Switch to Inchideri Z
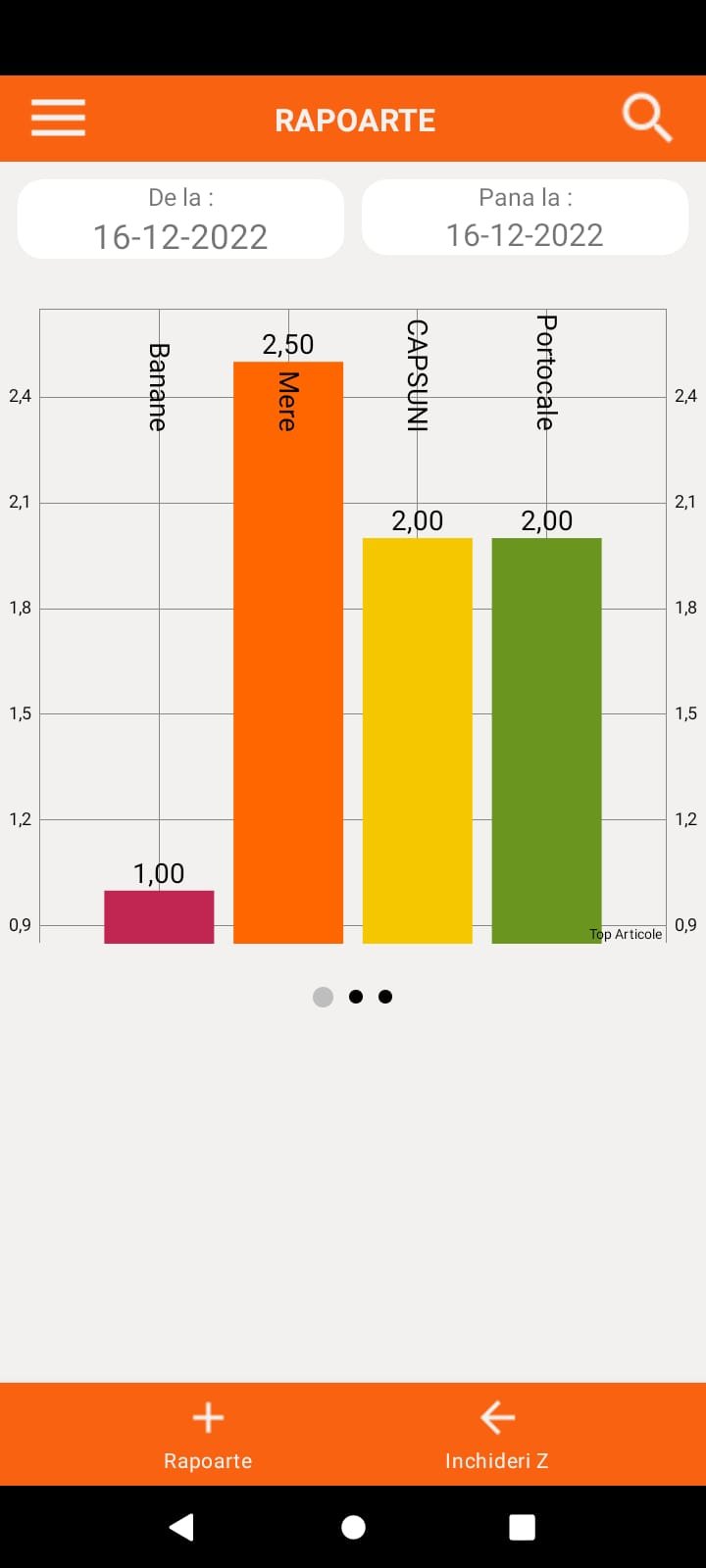Screen dimensions: 706x1568 pos(497,1435)
